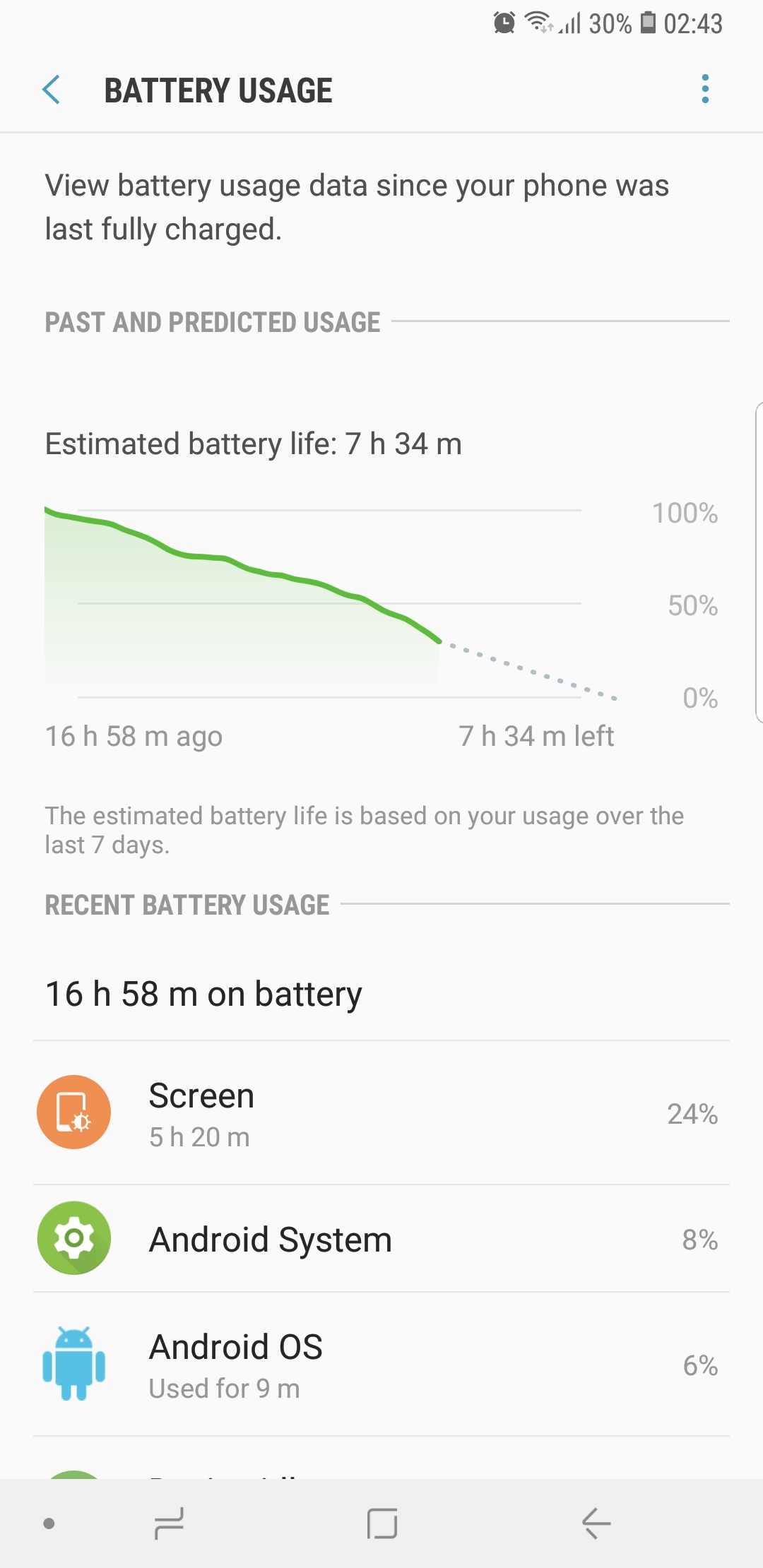Open the overflow menu
This screenshot has height=1568, width=763.
pos(704,90)
